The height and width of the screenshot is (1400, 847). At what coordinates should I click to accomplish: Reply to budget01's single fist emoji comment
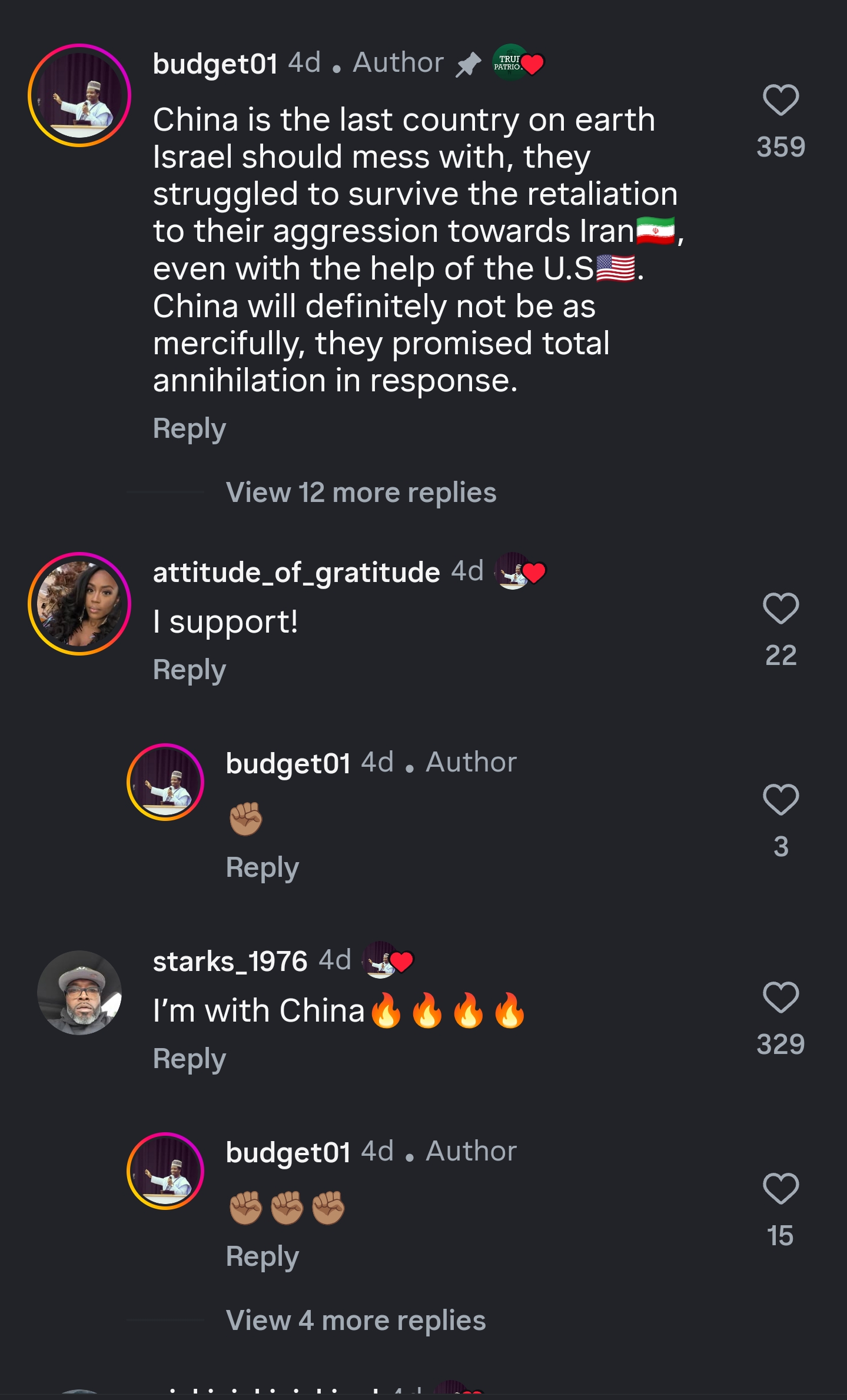263,867
